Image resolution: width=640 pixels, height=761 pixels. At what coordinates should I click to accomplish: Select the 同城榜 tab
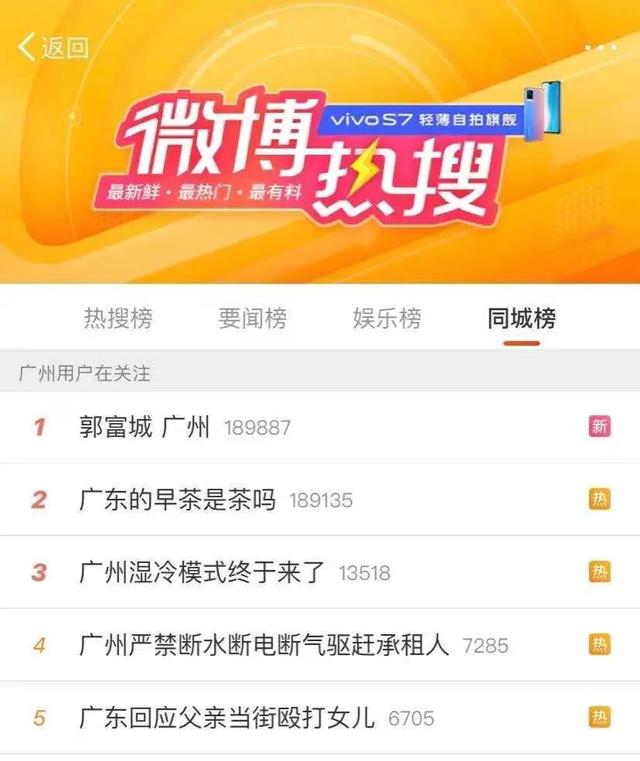pos(521,319)
